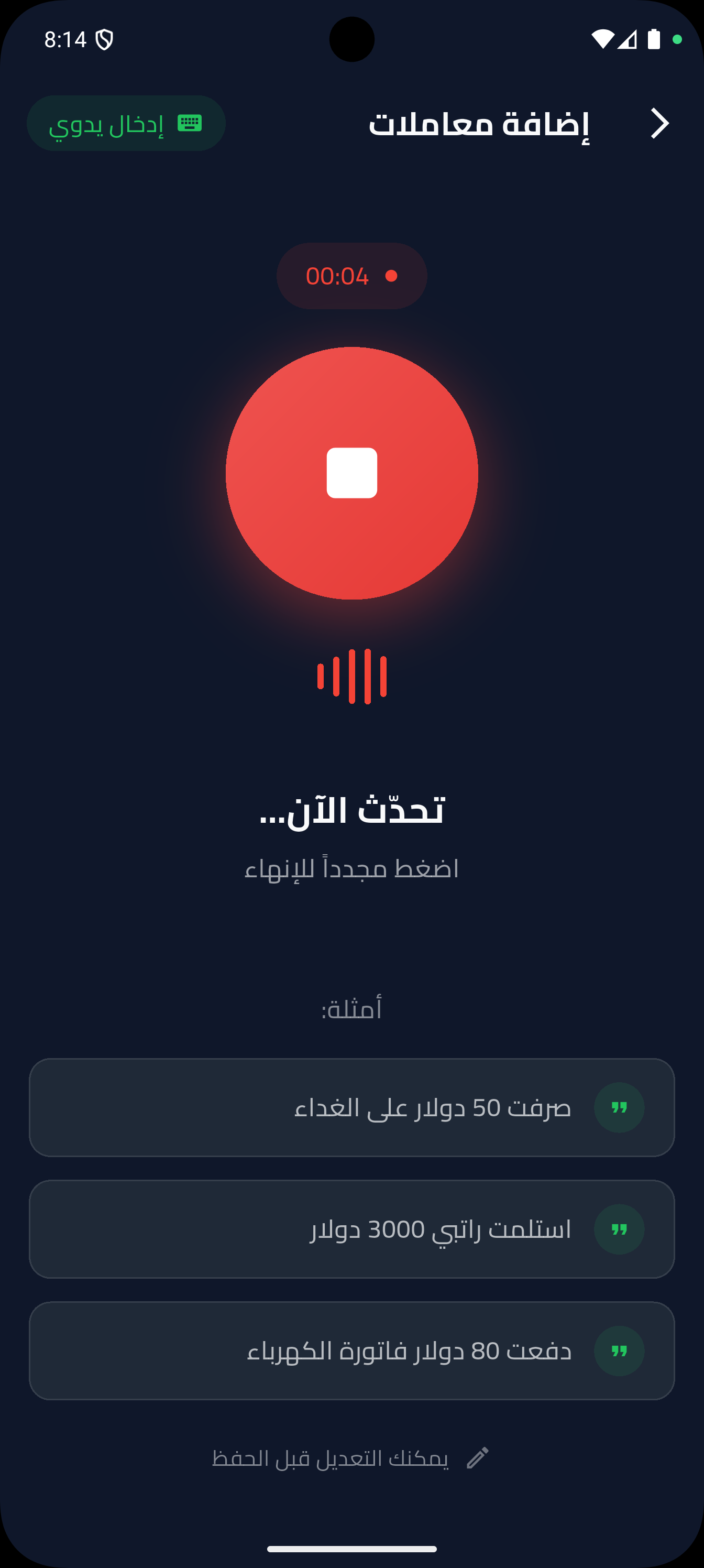Tap the quote icon on the فاتورة الكهرباء example
The image size is (704, 1568).
click(620, 1351)
